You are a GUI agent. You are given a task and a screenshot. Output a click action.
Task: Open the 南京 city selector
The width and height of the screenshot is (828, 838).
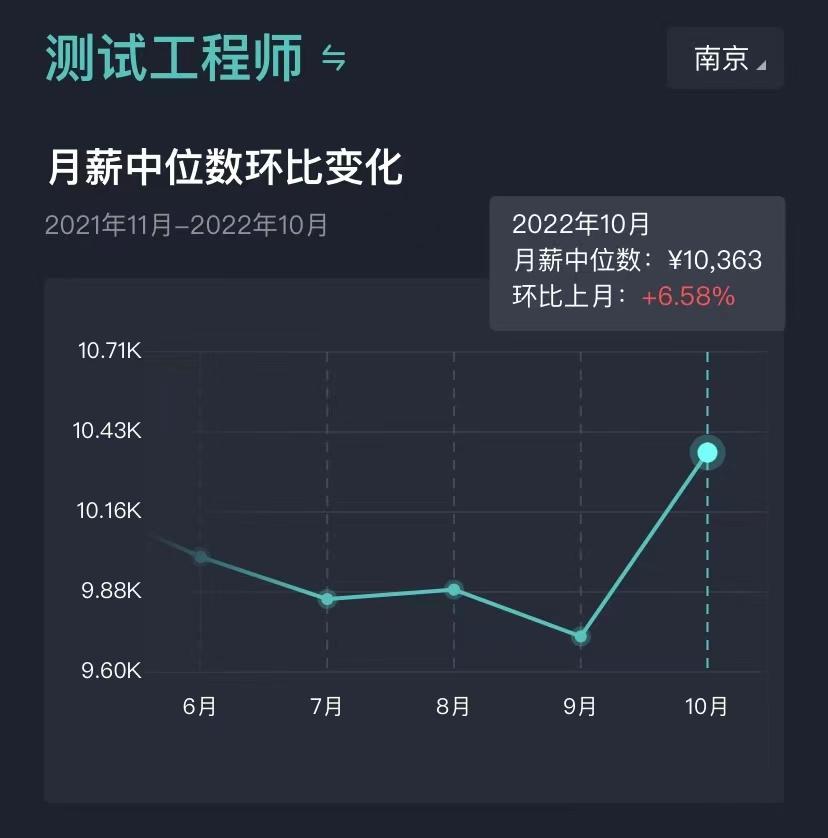click(x=723, y=59)
